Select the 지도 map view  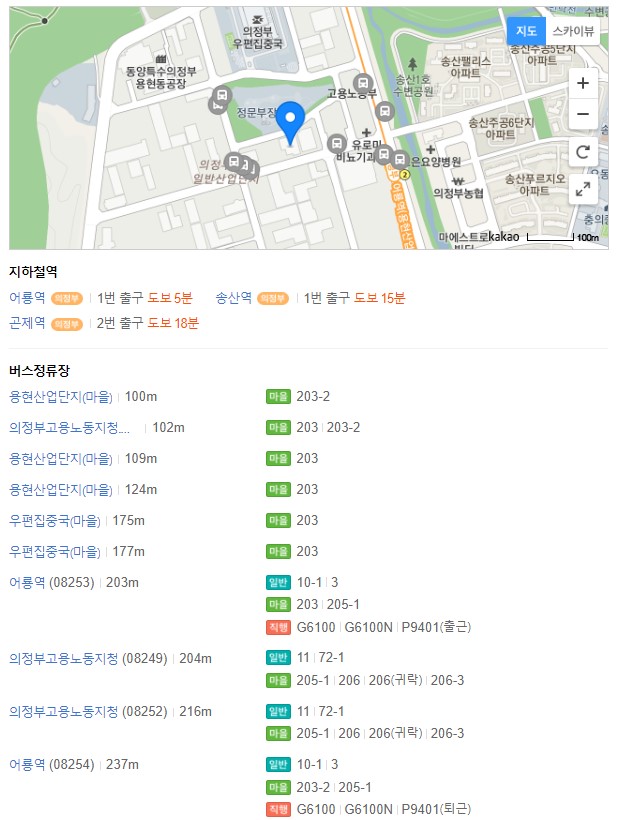(526, 31)
